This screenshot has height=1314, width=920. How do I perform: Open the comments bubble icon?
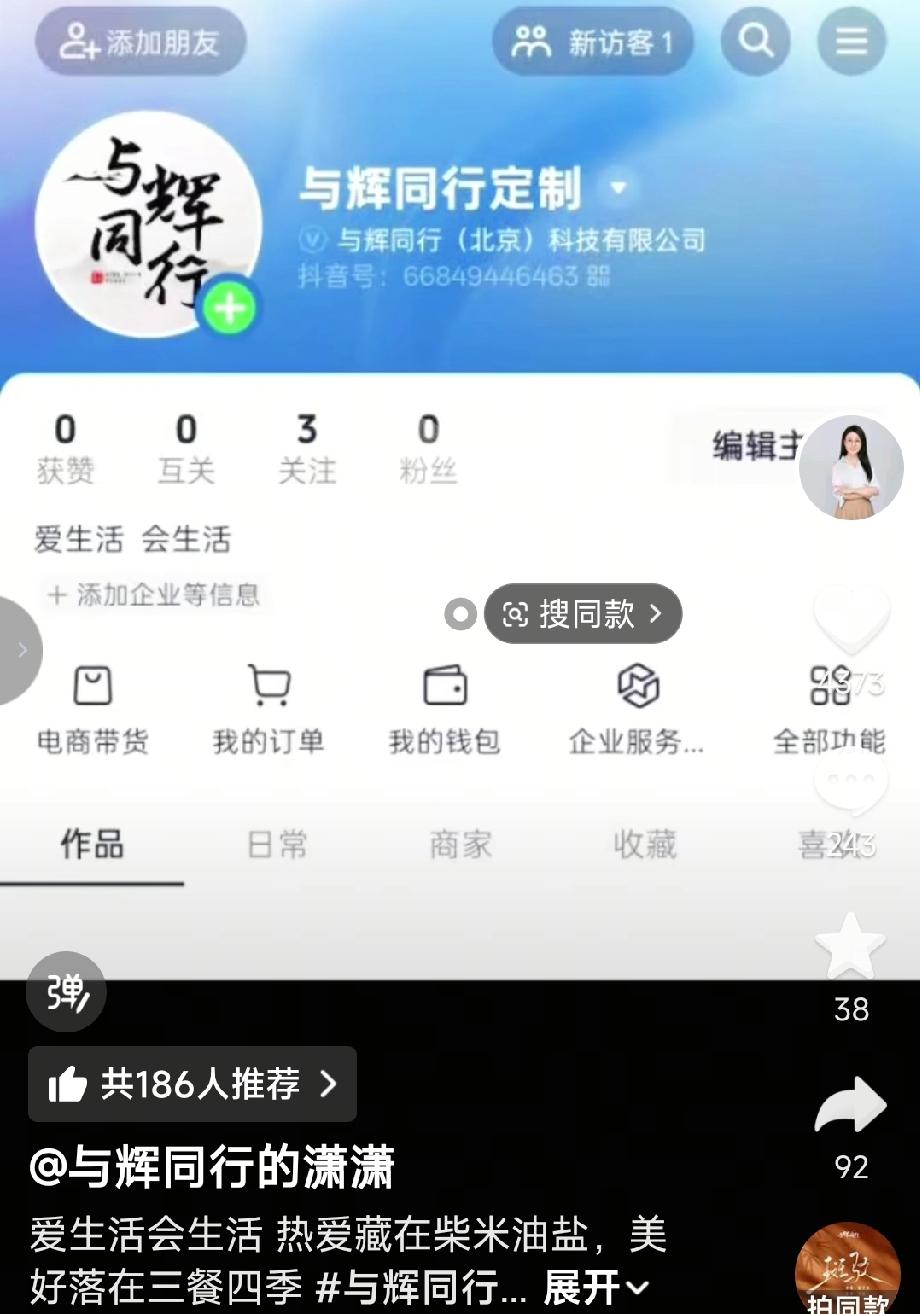point(851,782)
